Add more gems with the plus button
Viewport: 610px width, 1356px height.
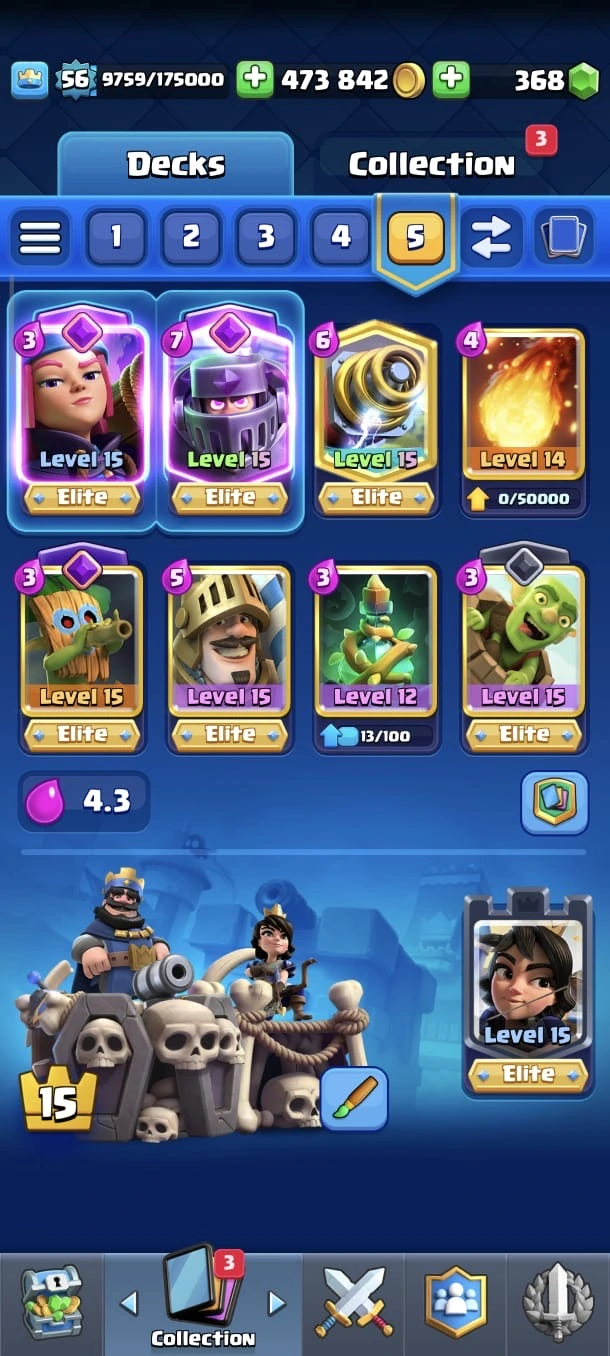tap(451, 80)
